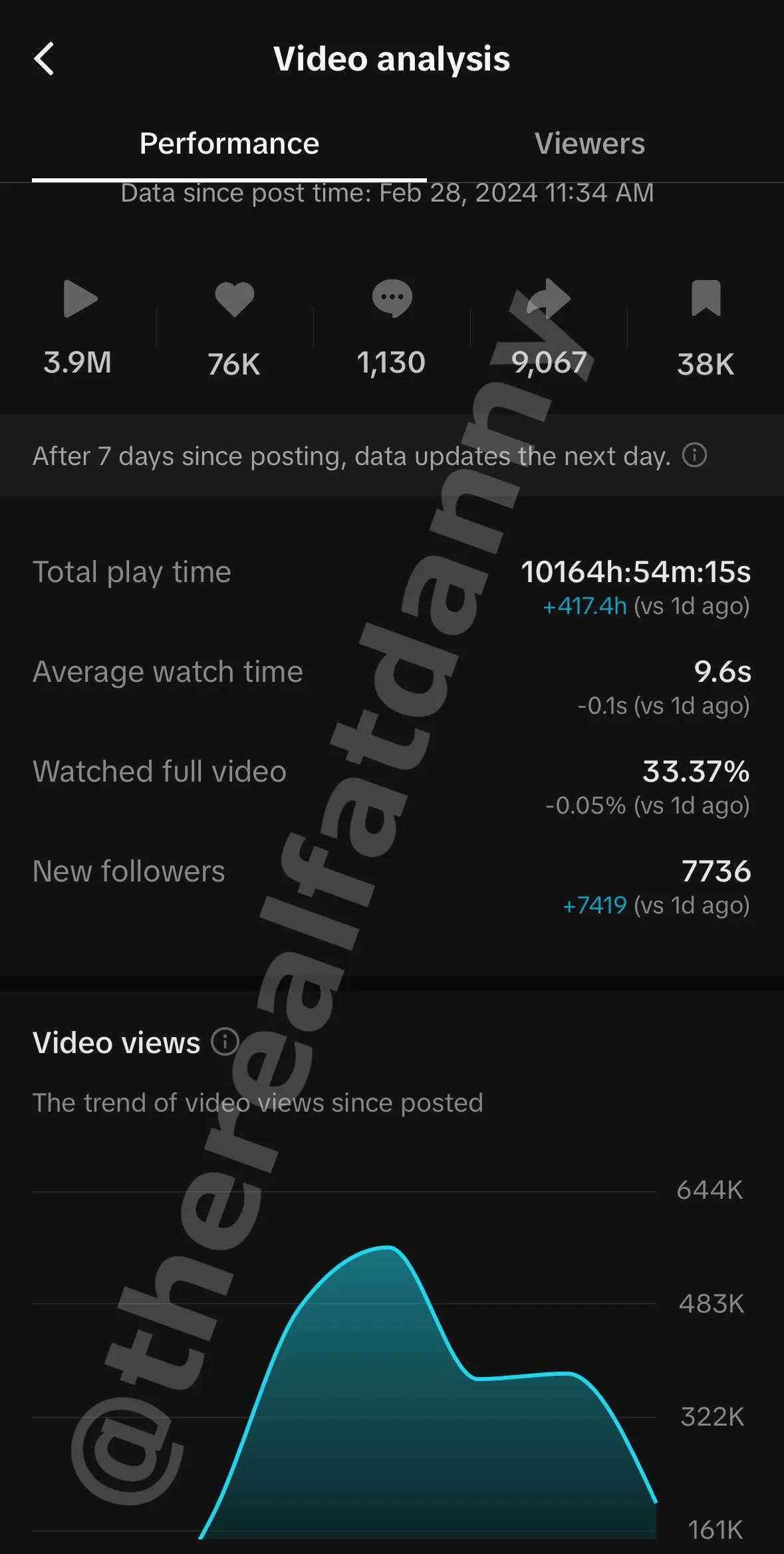
Task: Go back from Video analysis
Action: pyautogui.click(x=44, y=59)
